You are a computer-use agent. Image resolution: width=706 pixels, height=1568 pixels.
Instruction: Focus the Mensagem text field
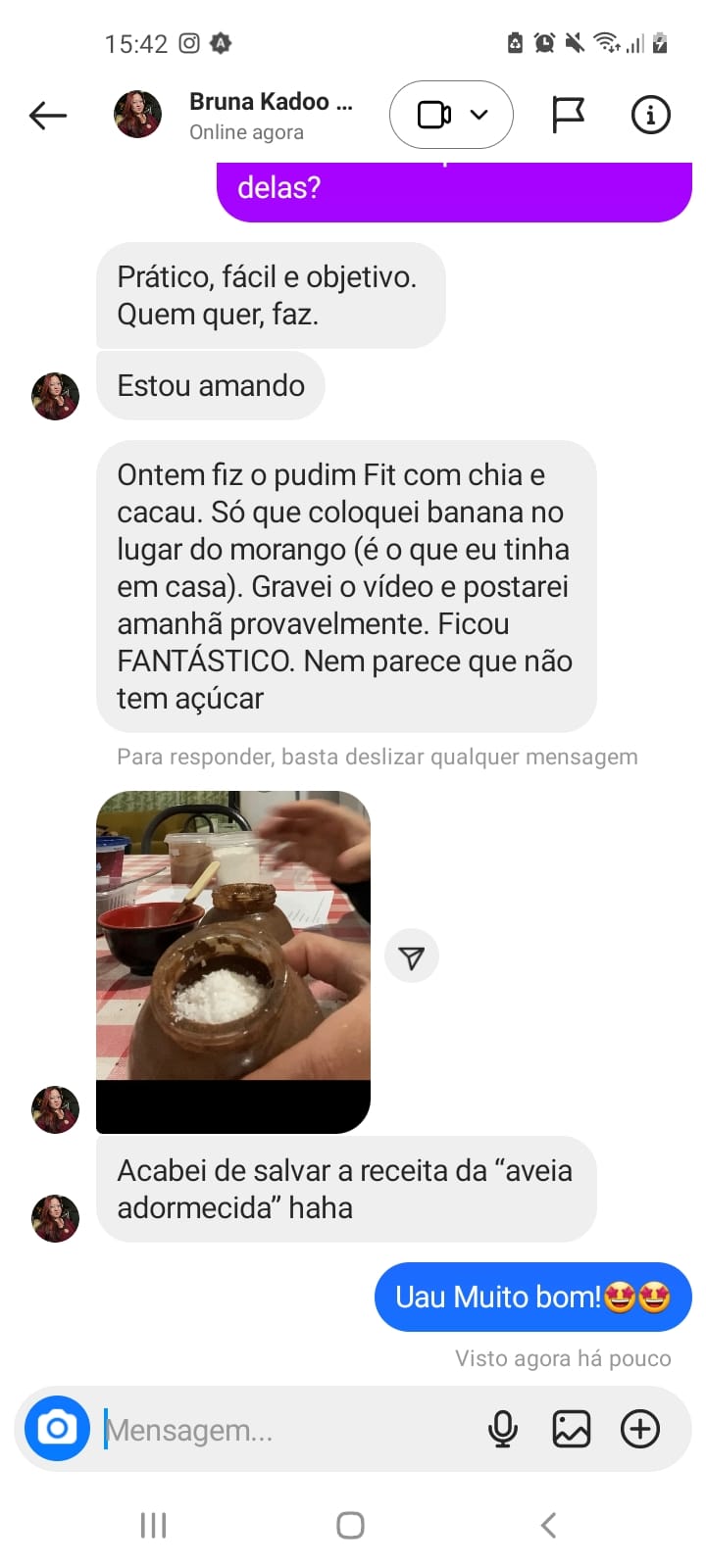point(284,1430)
